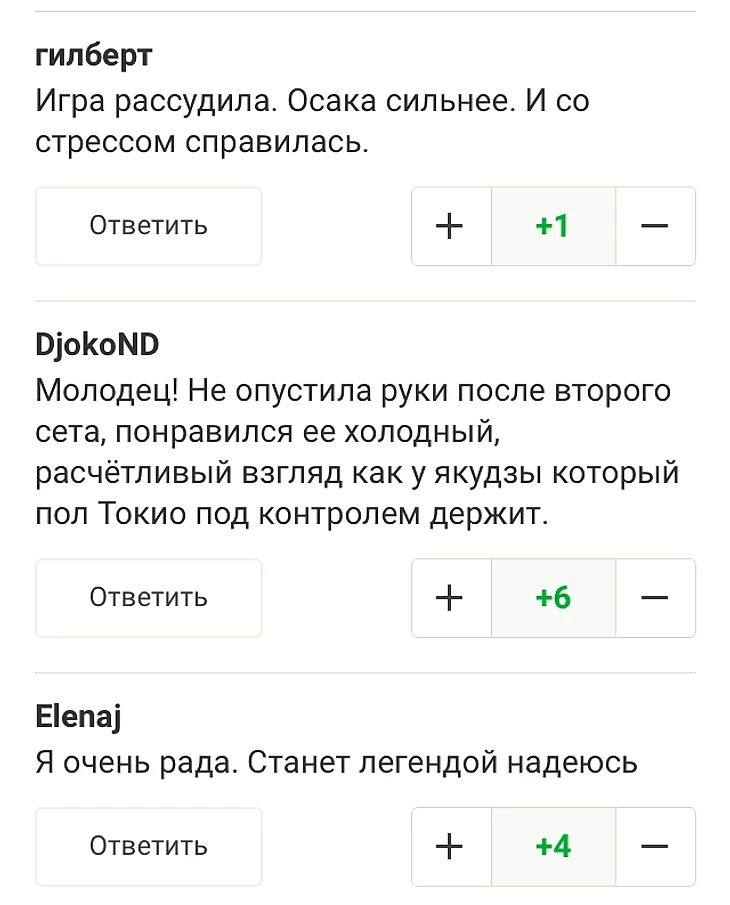Open DjokoND's user profile
Image resolution: width=730 pixels, height=905 pixels.
pyautogui.click(x=97, y=344)
